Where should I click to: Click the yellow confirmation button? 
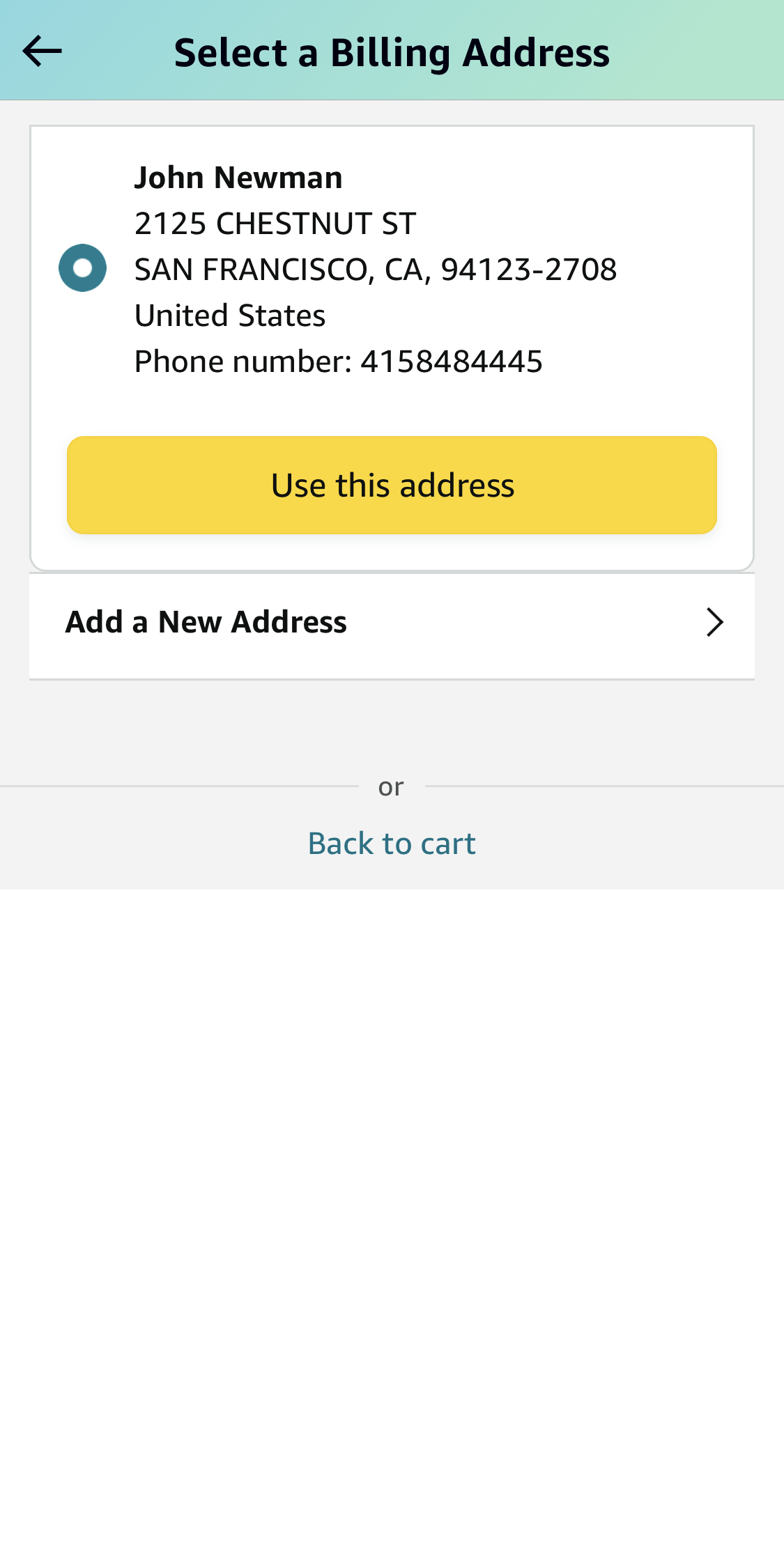point(392,485)
